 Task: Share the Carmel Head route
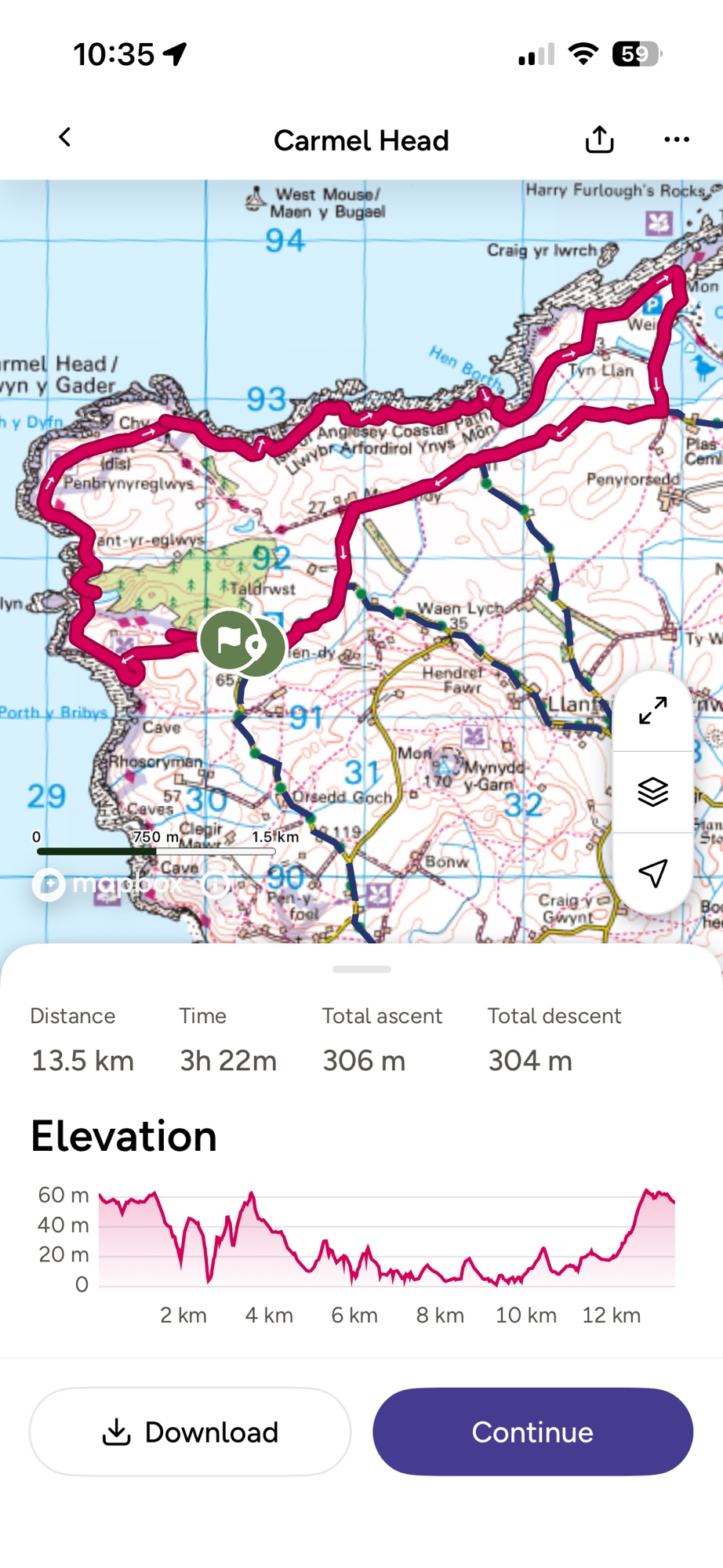click(x=599, y=140)
